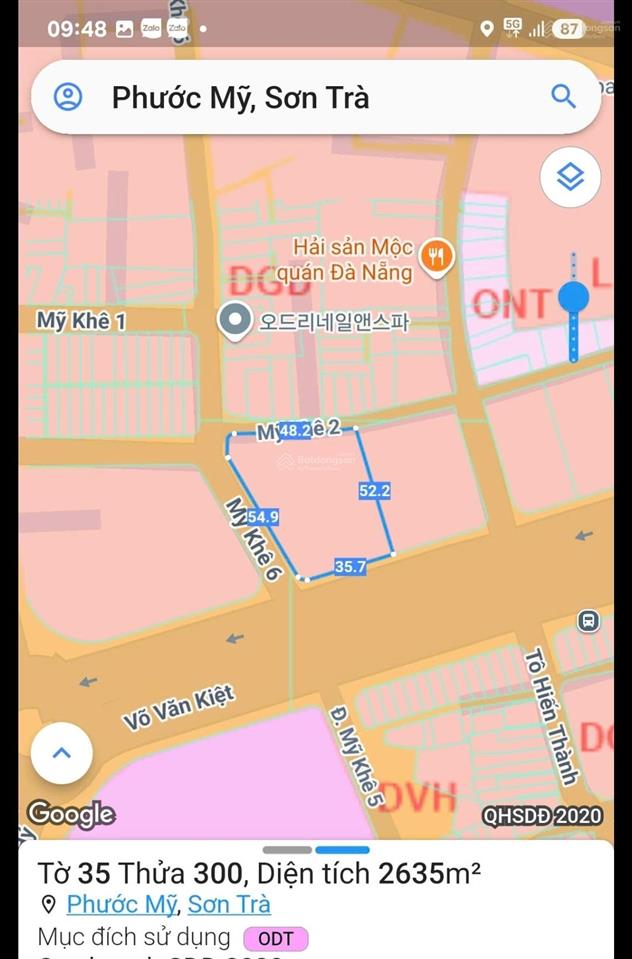632x959 pixels.
Task: Tap the bus stop icon on the map
Action: (589, 621)
